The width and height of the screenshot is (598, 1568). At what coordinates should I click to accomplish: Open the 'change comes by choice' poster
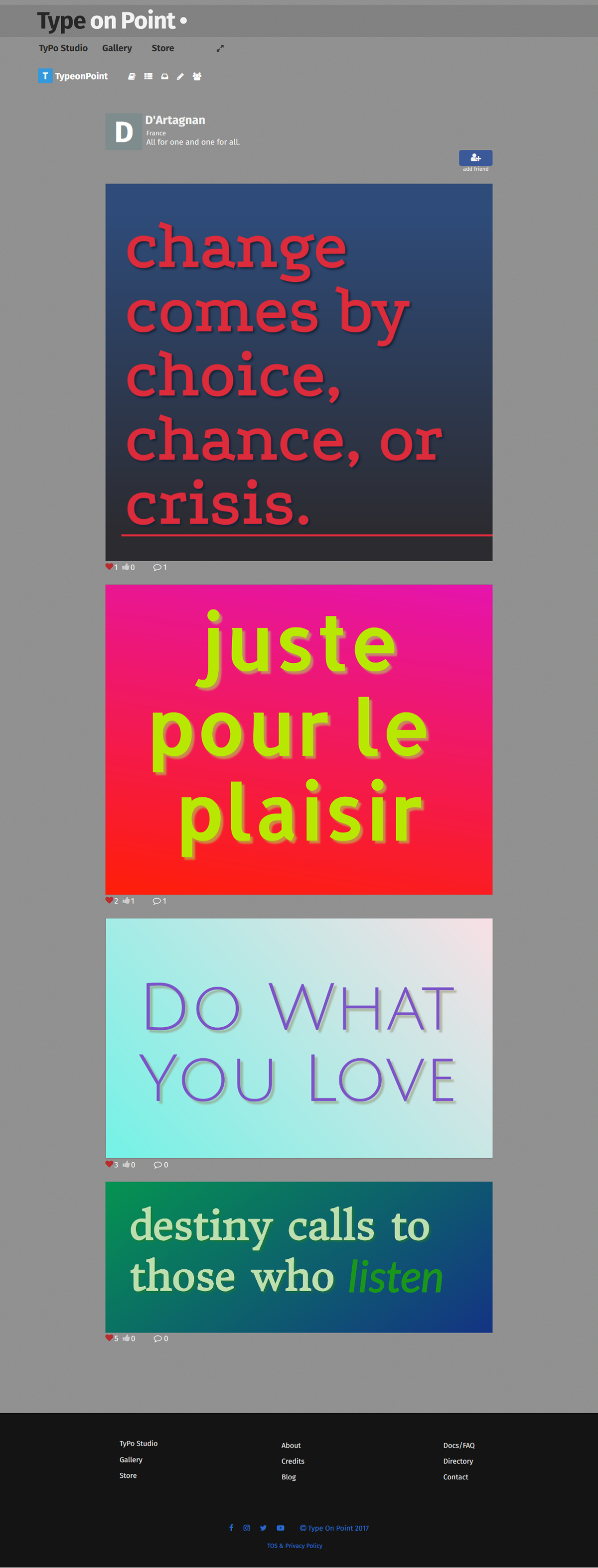click(299, 372)
